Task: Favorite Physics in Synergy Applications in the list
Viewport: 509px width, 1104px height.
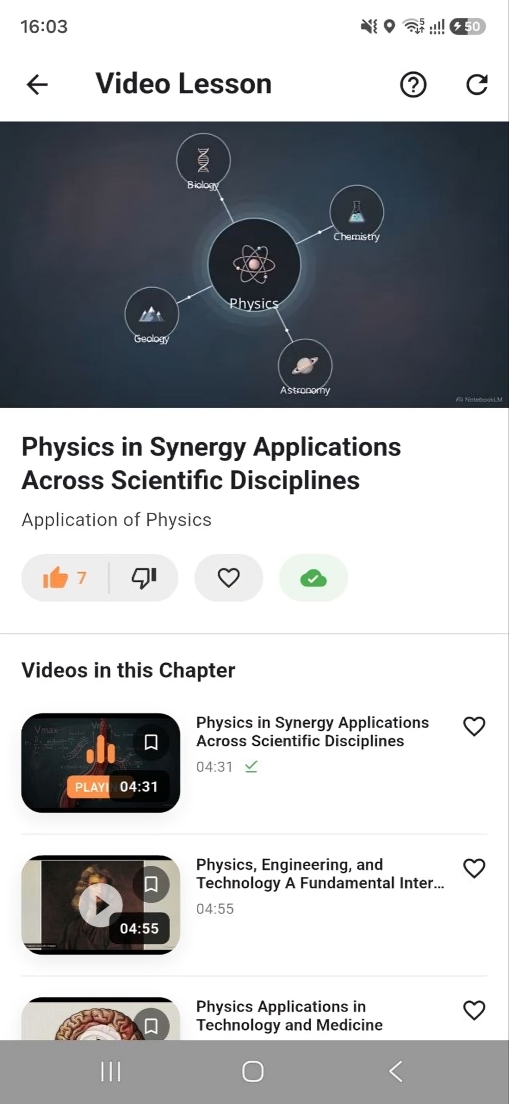Action: coord(474,726)
